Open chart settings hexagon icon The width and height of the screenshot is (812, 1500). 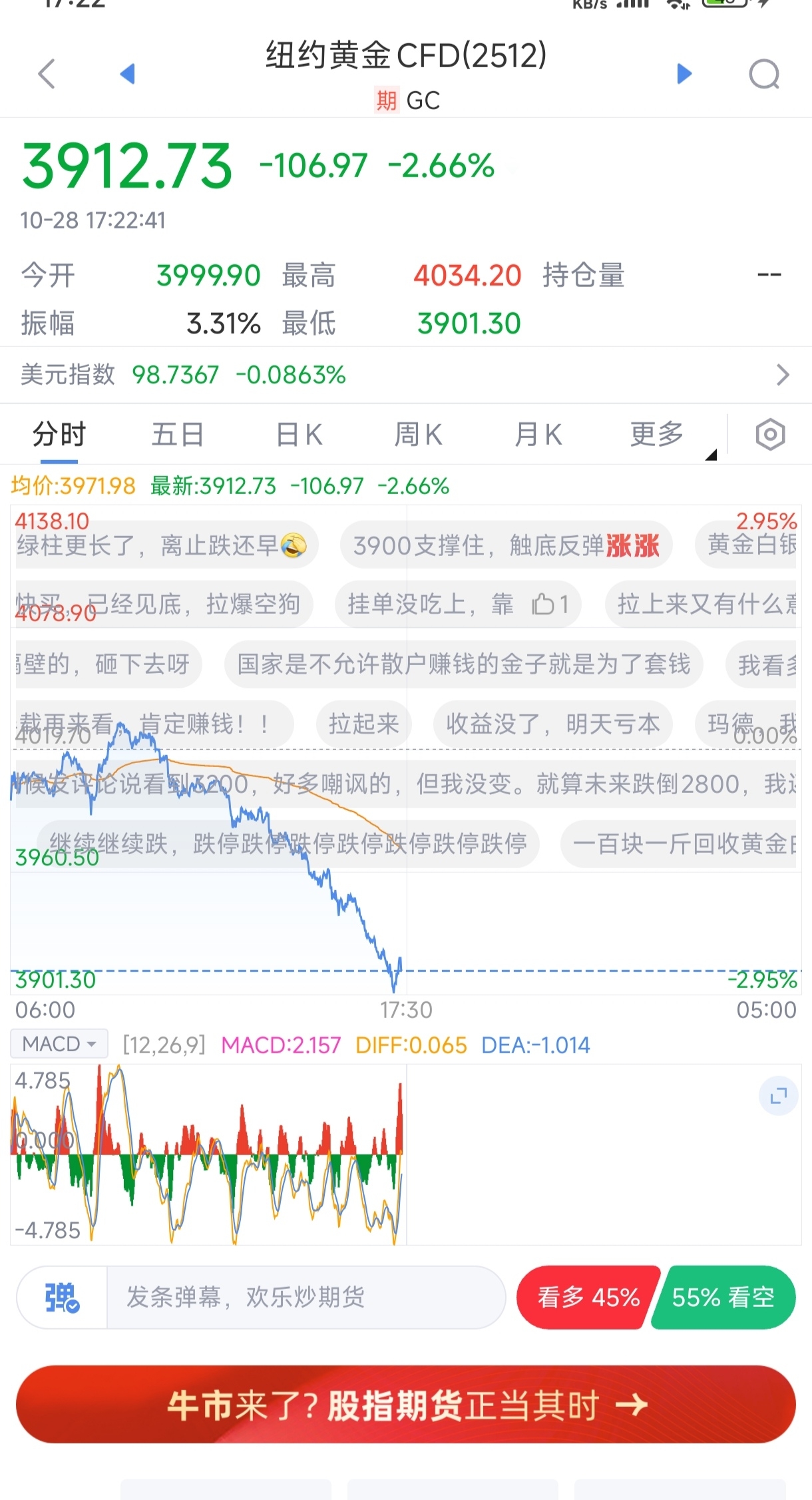(x=770, y=435)
